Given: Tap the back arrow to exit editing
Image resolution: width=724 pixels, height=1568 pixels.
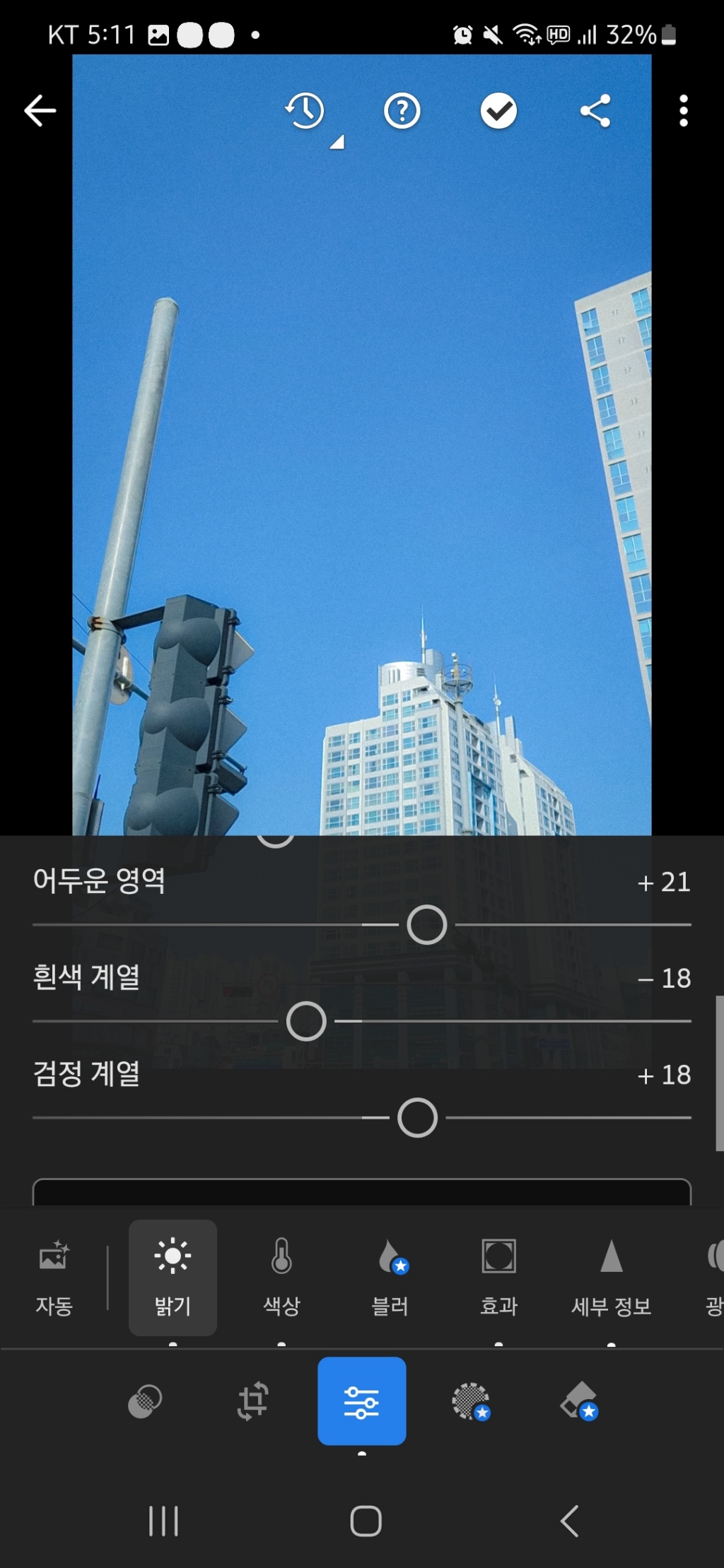Looking at the screenshot, I should click(x=40, y=111).
